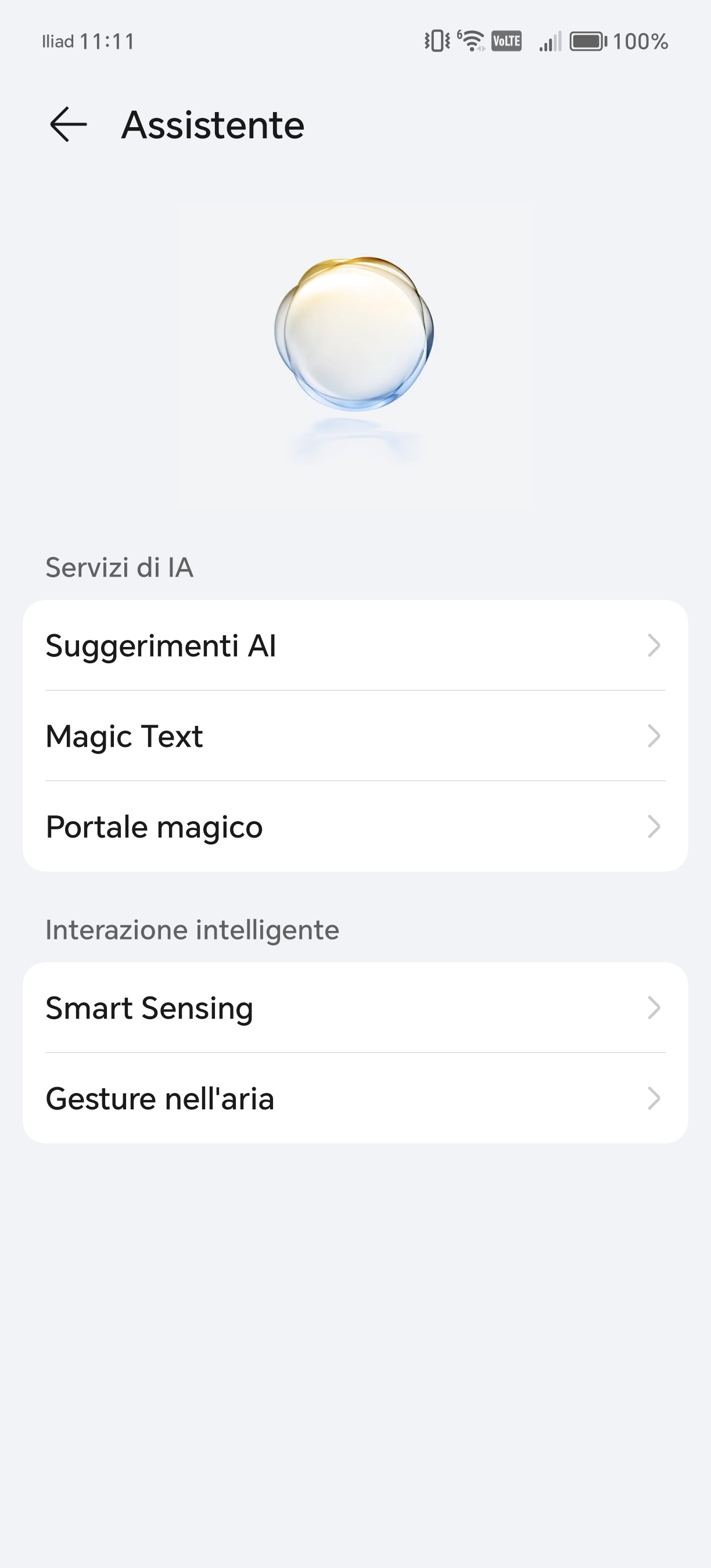The width and height of the screenshot is (711, 1568).
Task: Open Gesture nell'aria settings
Action: click(x=355, y=1099)
